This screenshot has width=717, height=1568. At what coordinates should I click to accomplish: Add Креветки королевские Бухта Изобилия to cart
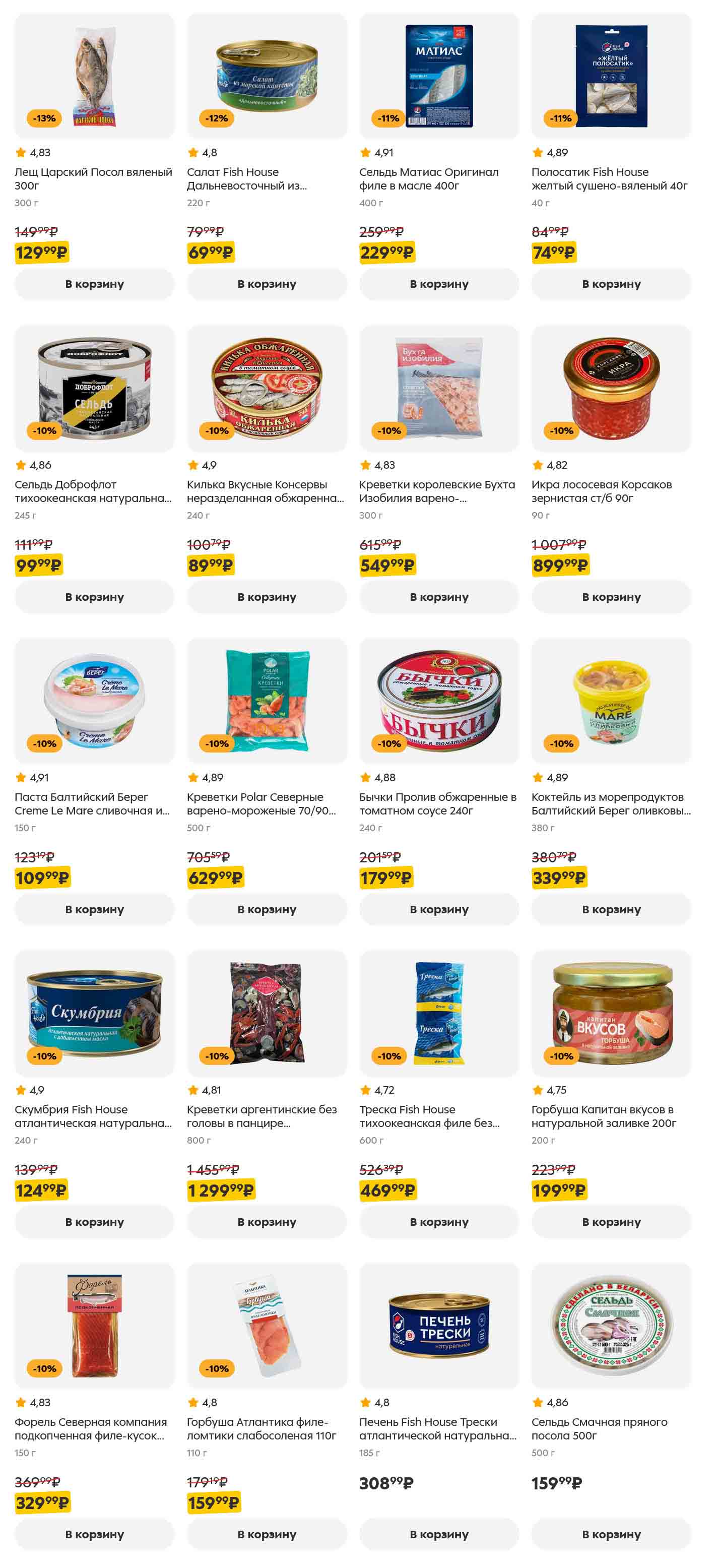(438, 597)
